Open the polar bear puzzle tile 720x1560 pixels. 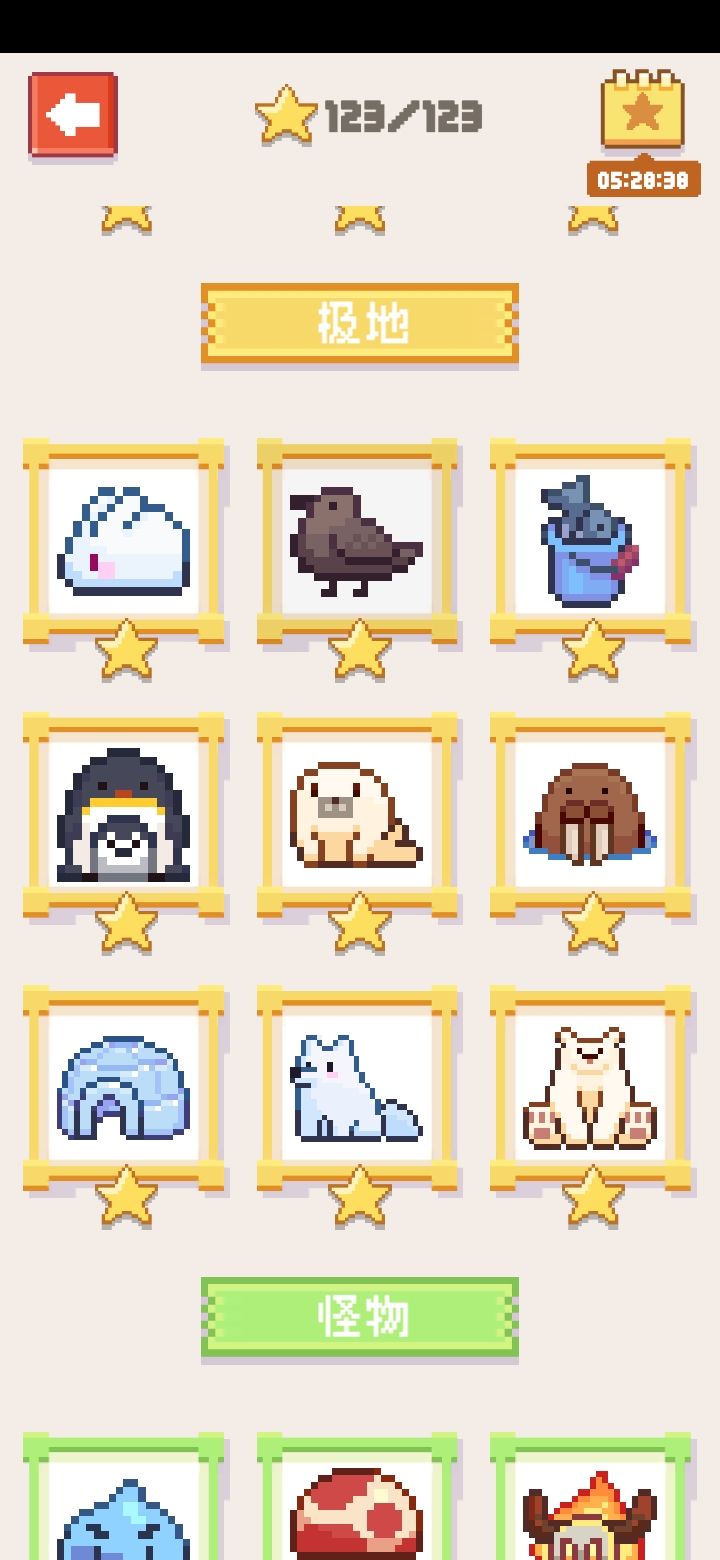pos(590,1088)
